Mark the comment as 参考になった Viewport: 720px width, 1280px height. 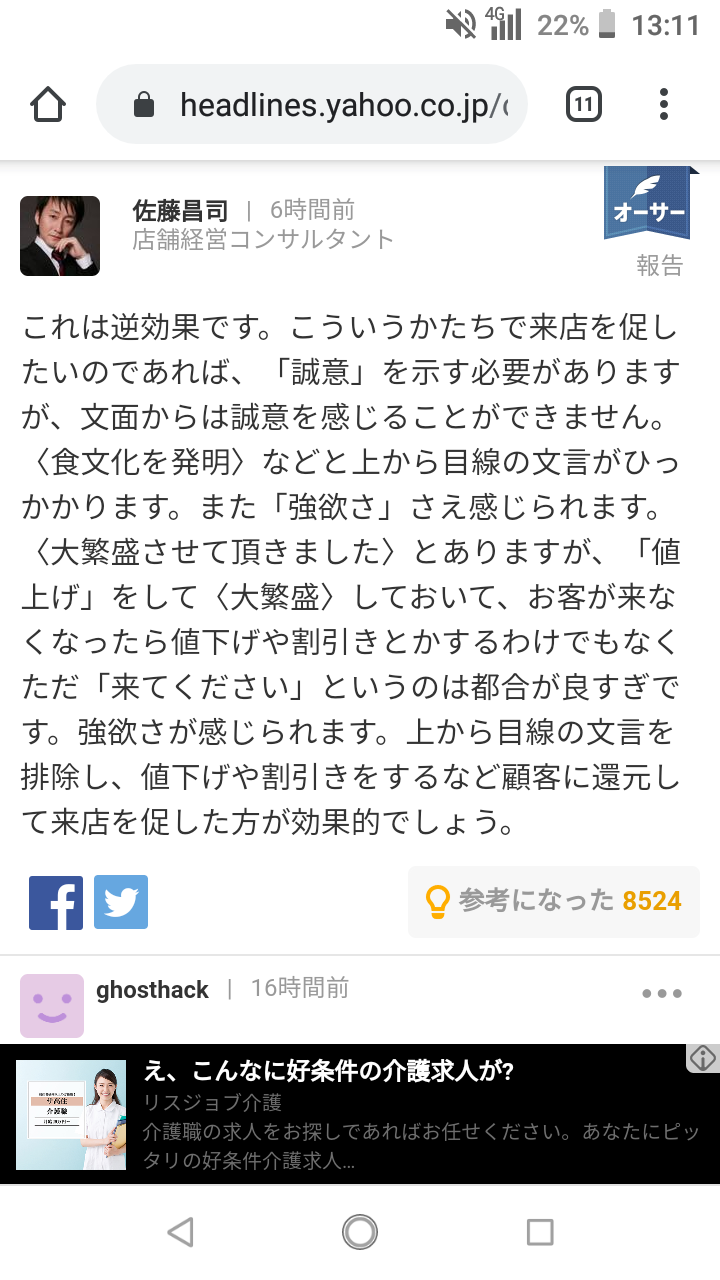pyautogui.click(x=553, y=901)
